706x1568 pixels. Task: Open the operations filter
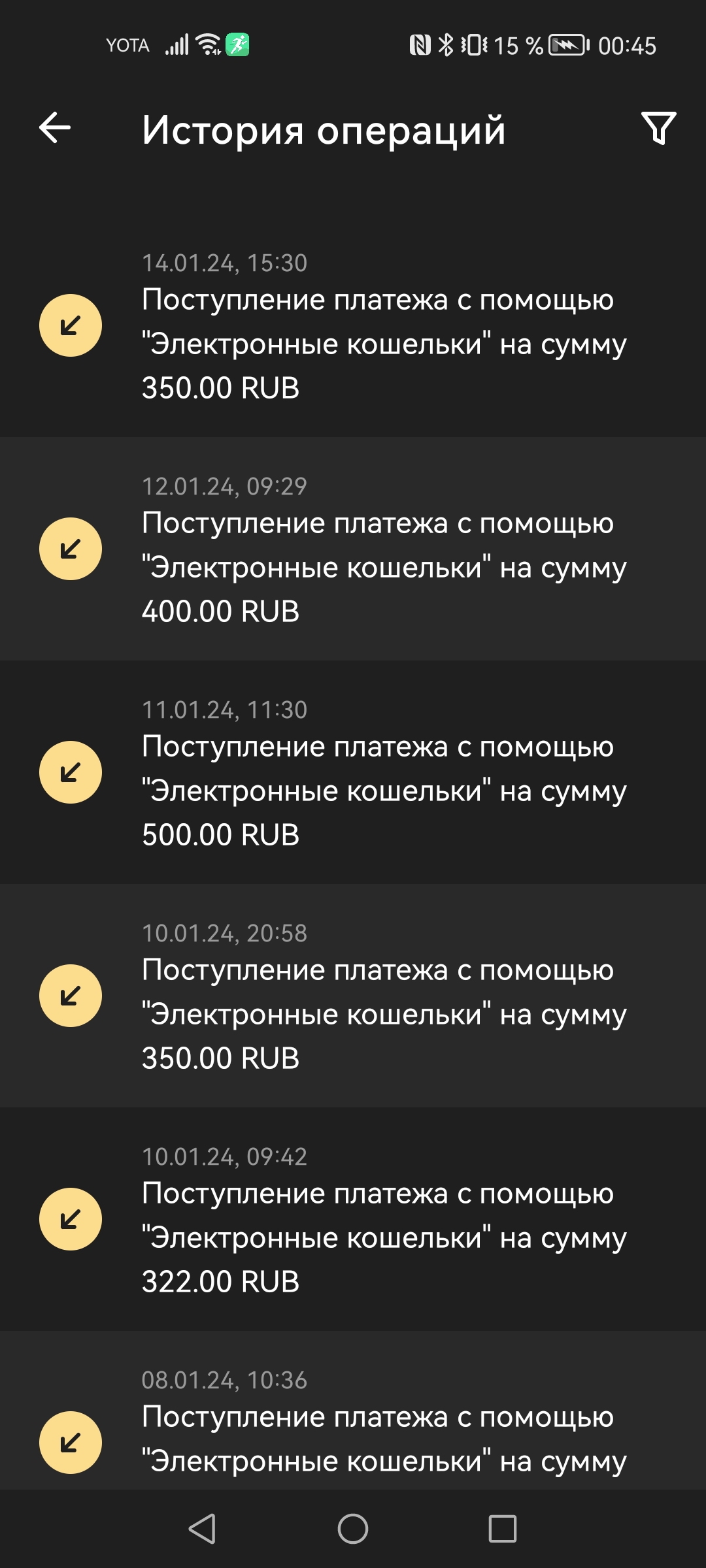[x=658, y=128]
